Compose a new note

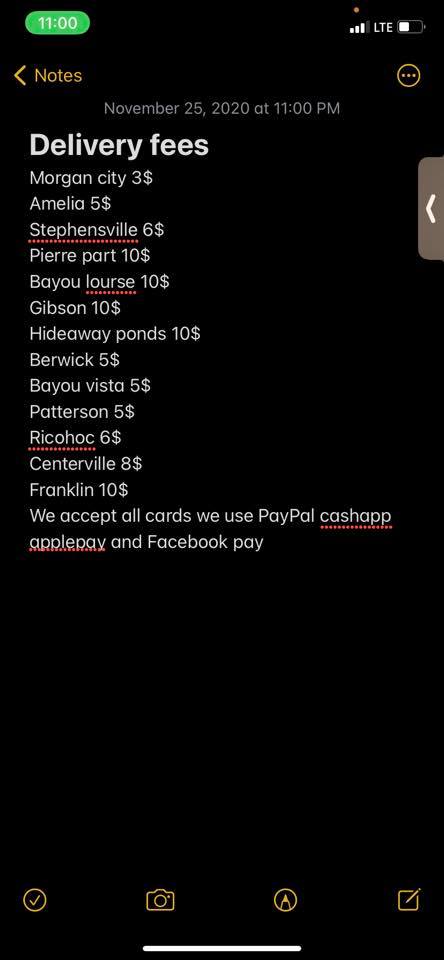tap(409, 899)
